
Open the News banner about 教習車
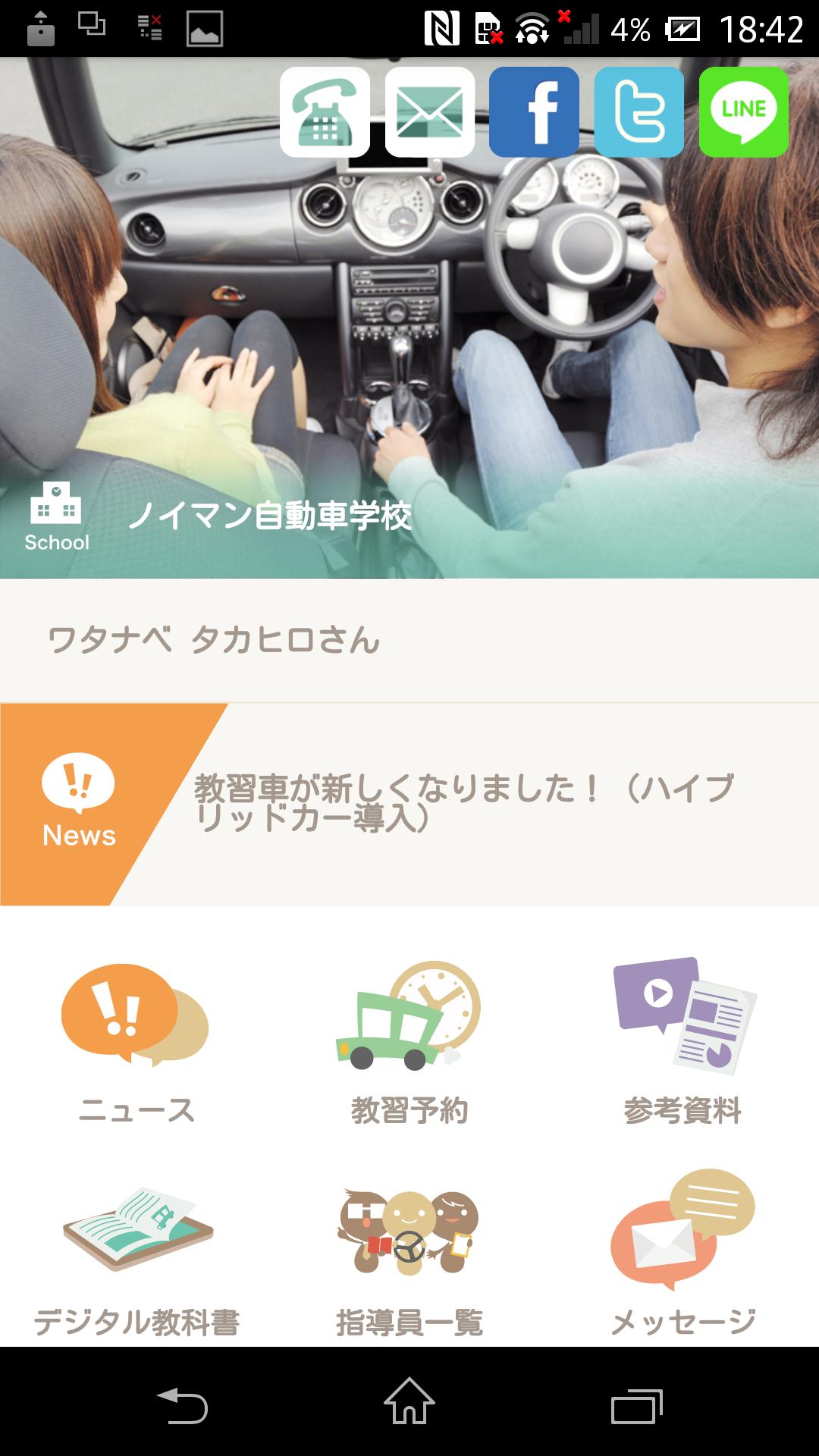coord(409,805)
